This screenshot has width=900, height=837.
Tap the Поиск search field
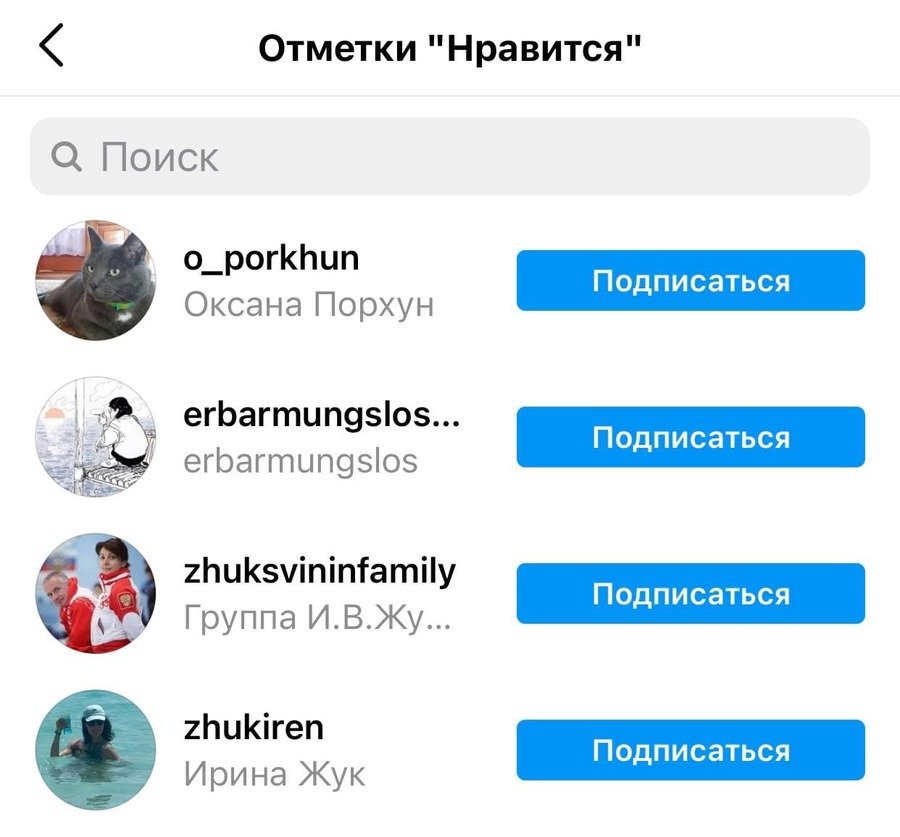(x=450, y=157)
